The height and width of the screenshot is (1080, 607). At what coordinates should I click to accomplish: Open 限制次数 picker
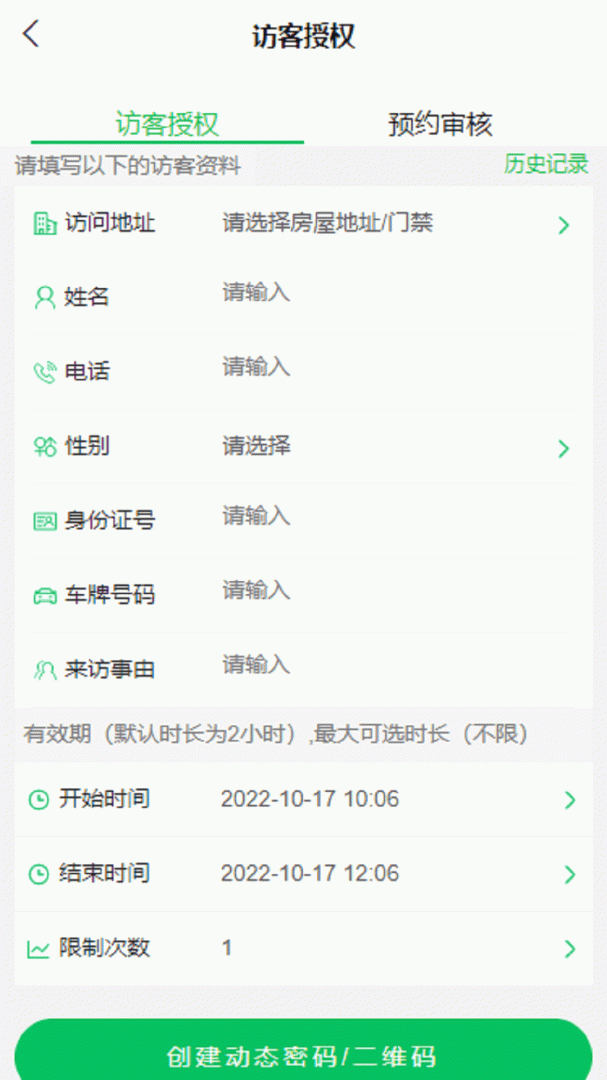click(390, 948)
